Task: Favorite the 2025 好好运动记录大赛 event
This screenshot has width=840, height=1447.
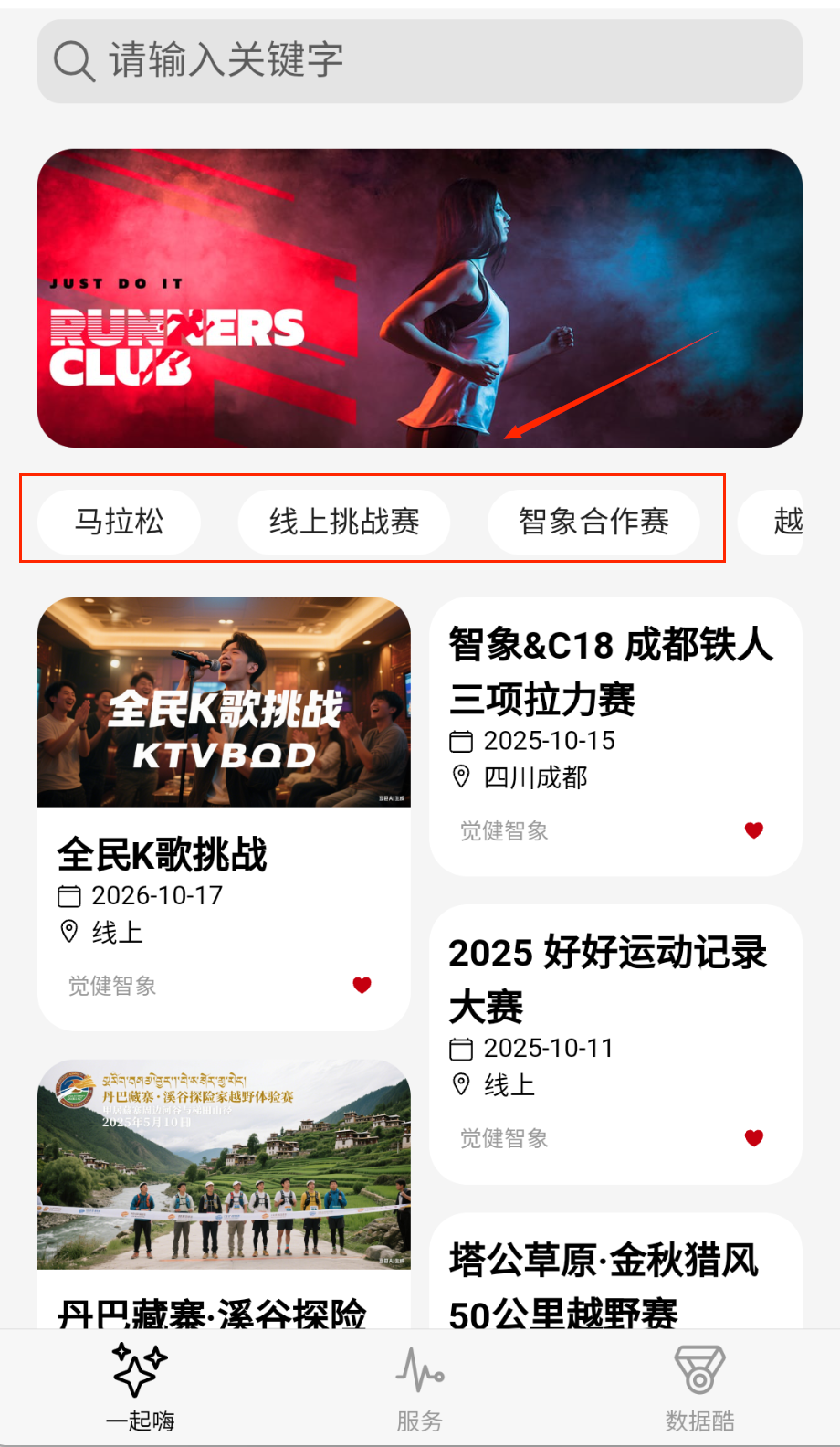Action: [x=753, y=1138]
